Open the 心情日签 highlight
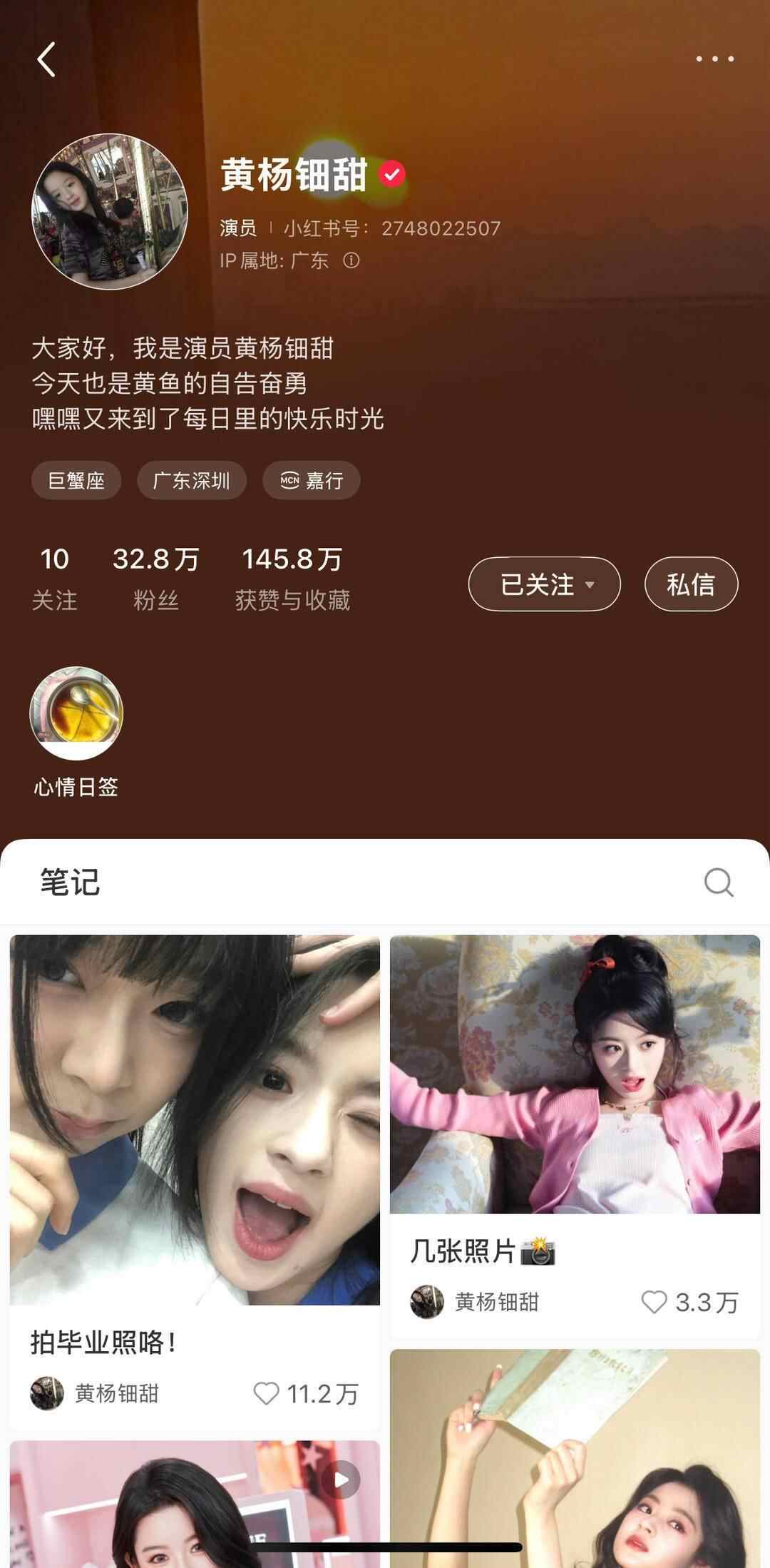This screenshot has width=770, height=1568. pos(76,713)
